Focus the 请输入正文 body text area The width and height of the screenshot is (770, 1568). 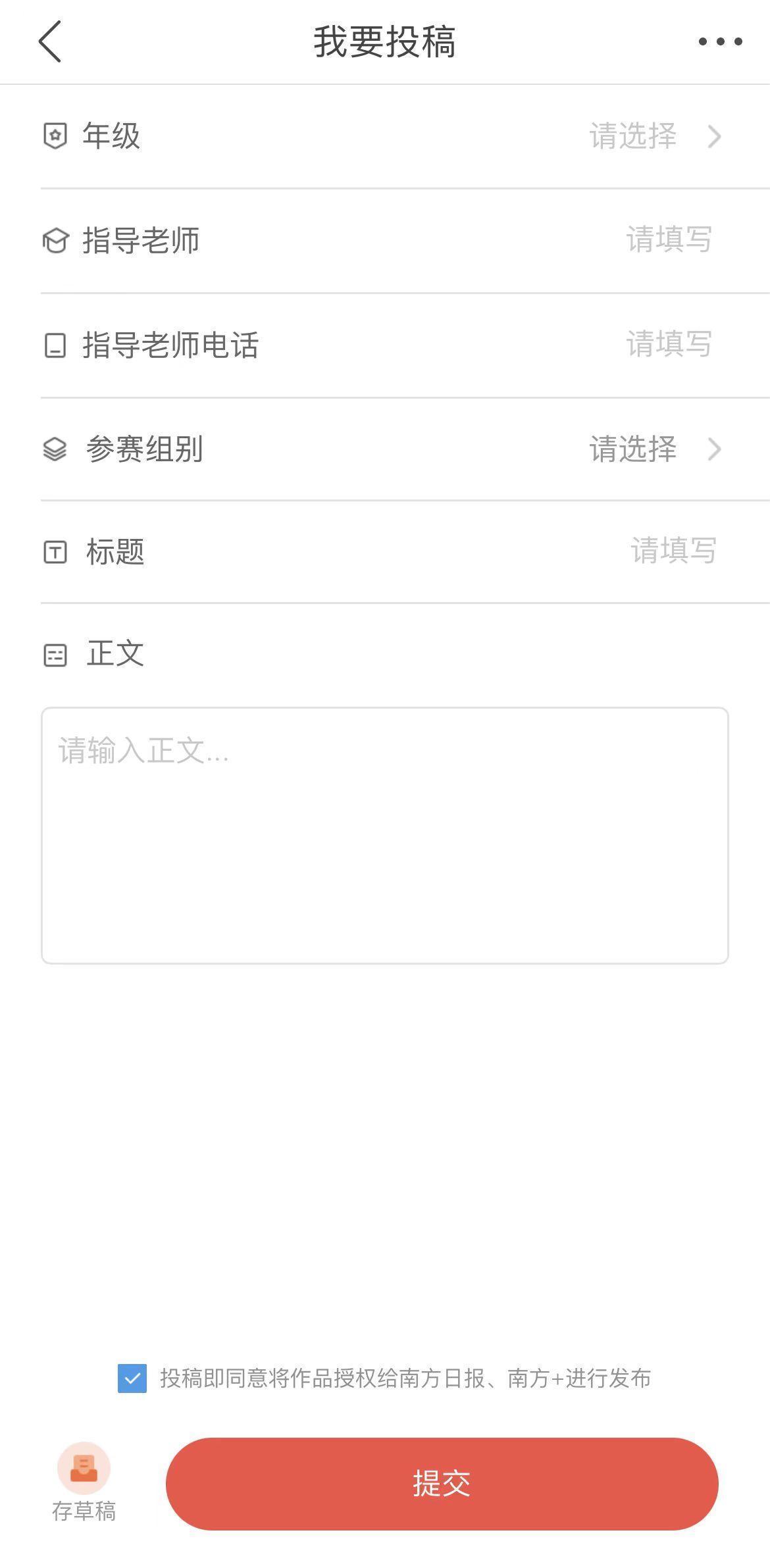(384, 835)
